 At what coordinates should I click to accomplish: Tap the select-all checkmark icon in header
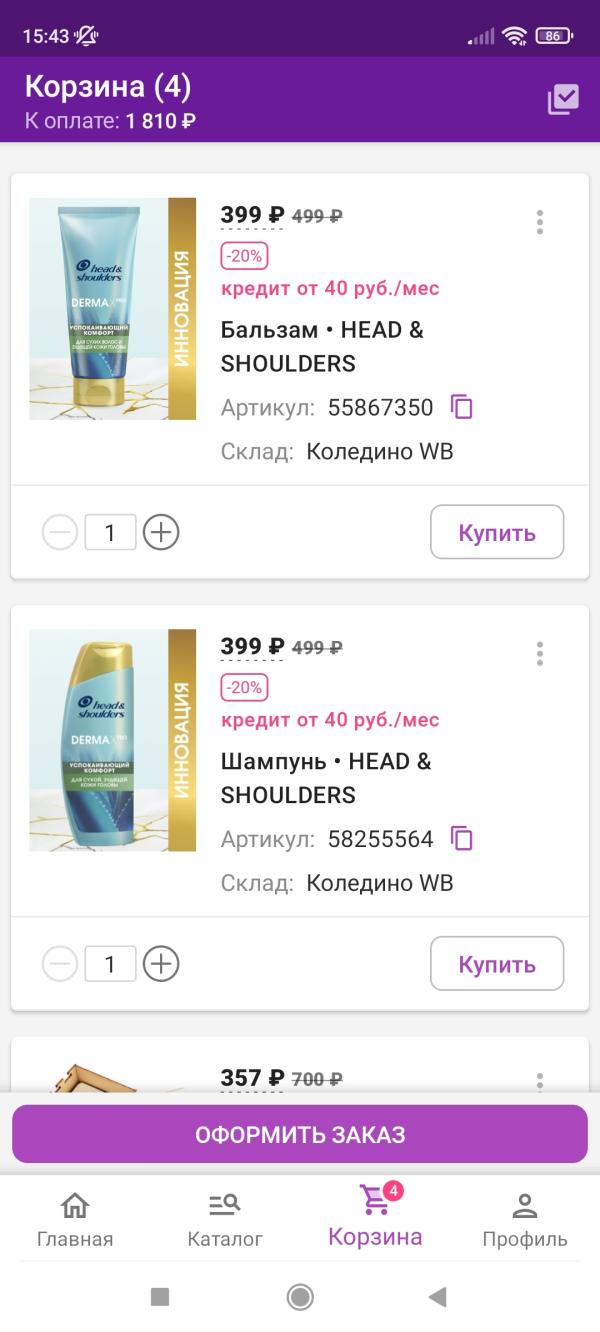[x=563, y=100]
